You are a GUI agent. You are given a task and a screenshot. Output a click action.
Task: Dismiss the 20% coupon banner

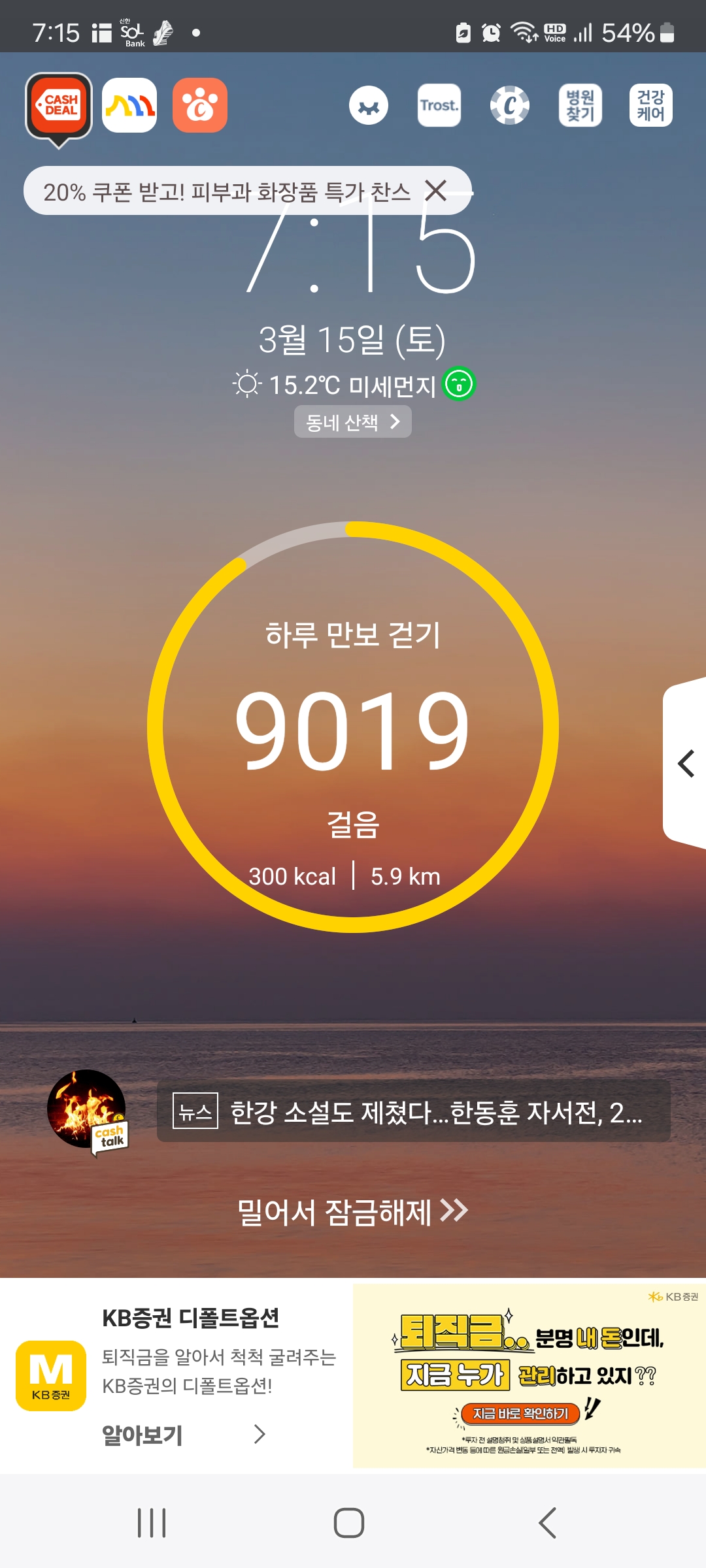(436, 191)
